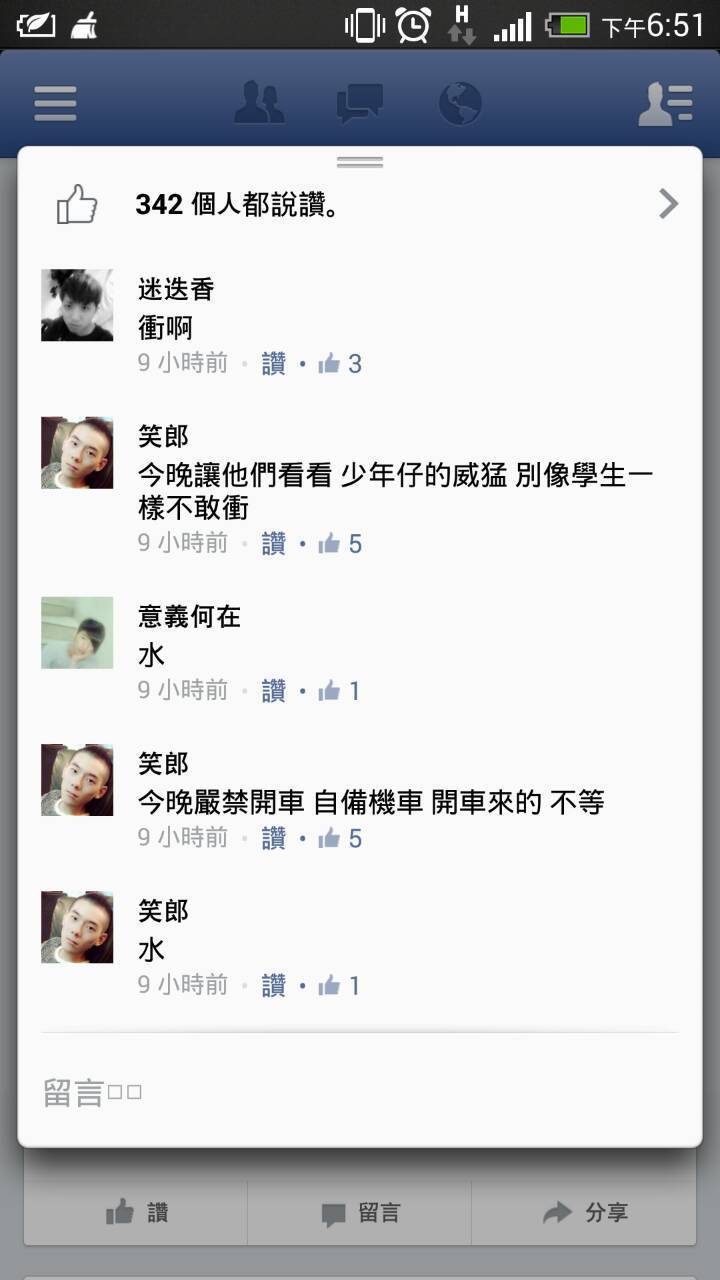720x1280 pixels.
Task: Open name 笑郎 on 少年仔的威猛 comment
Action: (163, 436)
